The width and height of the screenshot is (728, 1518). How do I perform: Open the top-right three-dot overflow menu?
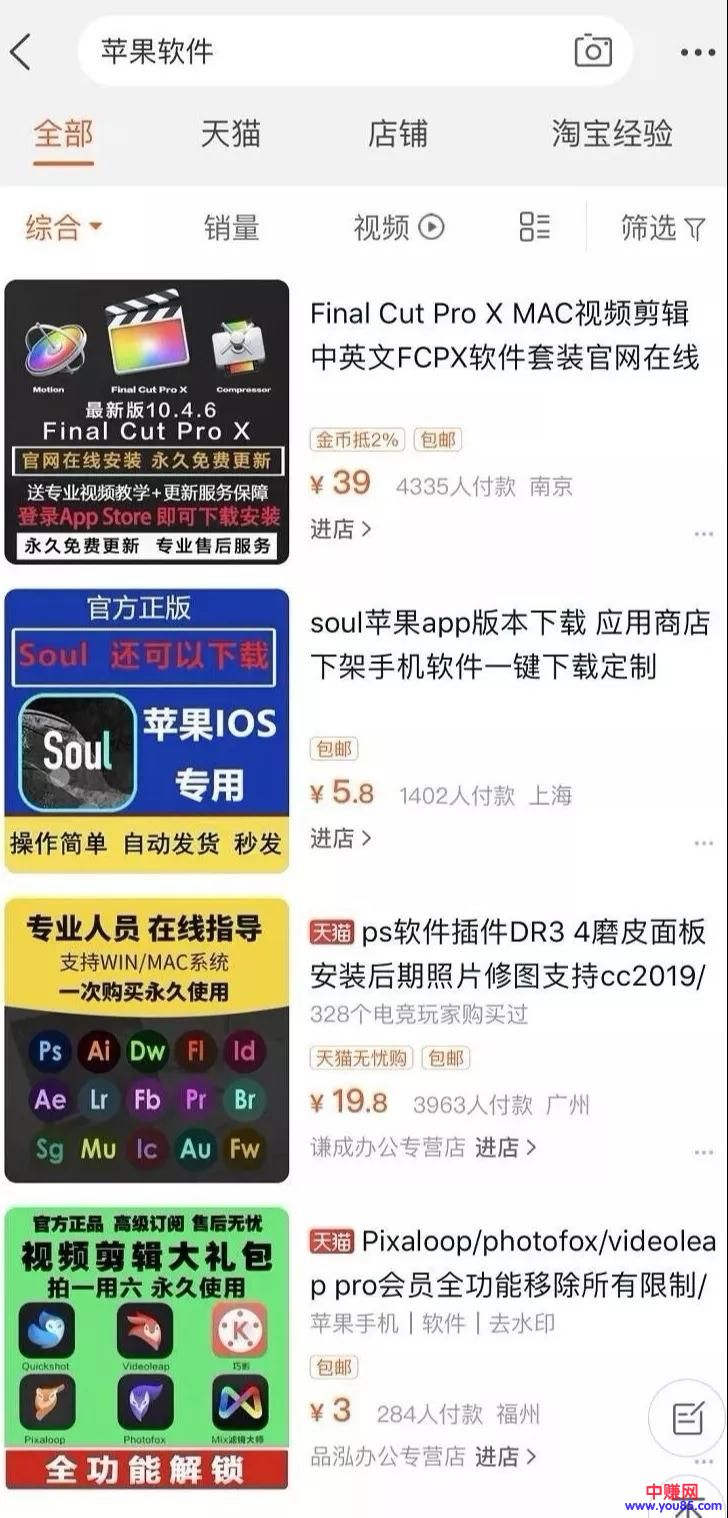(x=697, y=52)
